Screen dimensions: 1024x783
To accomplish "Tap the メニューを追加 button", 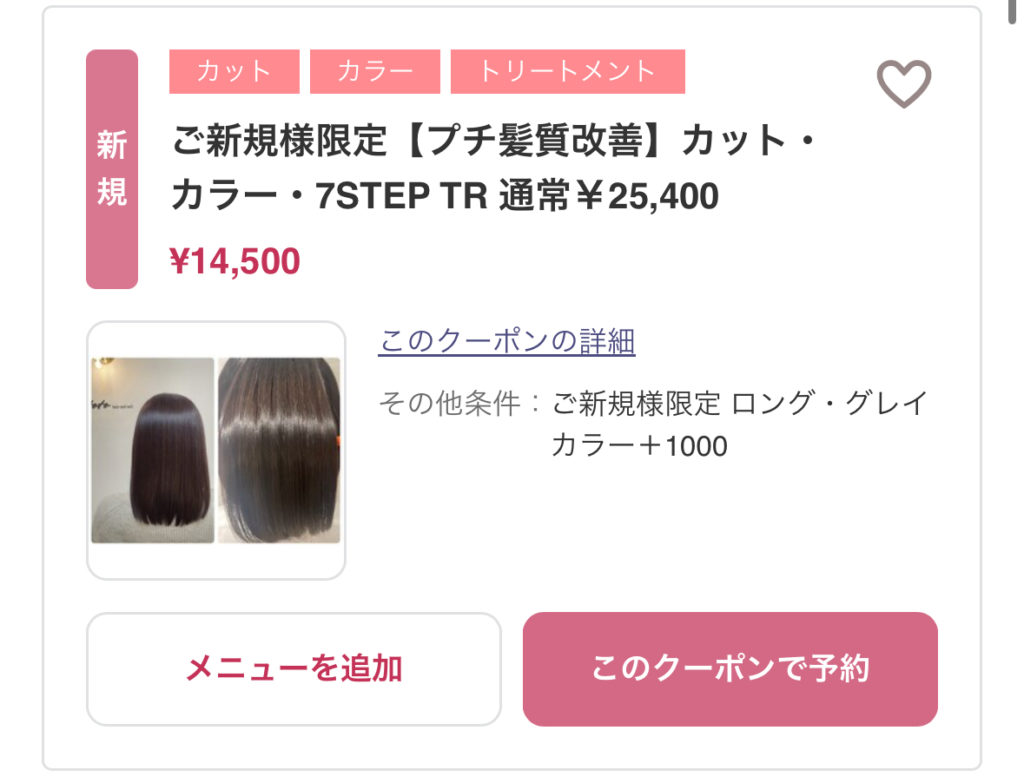I will (293, 669).
